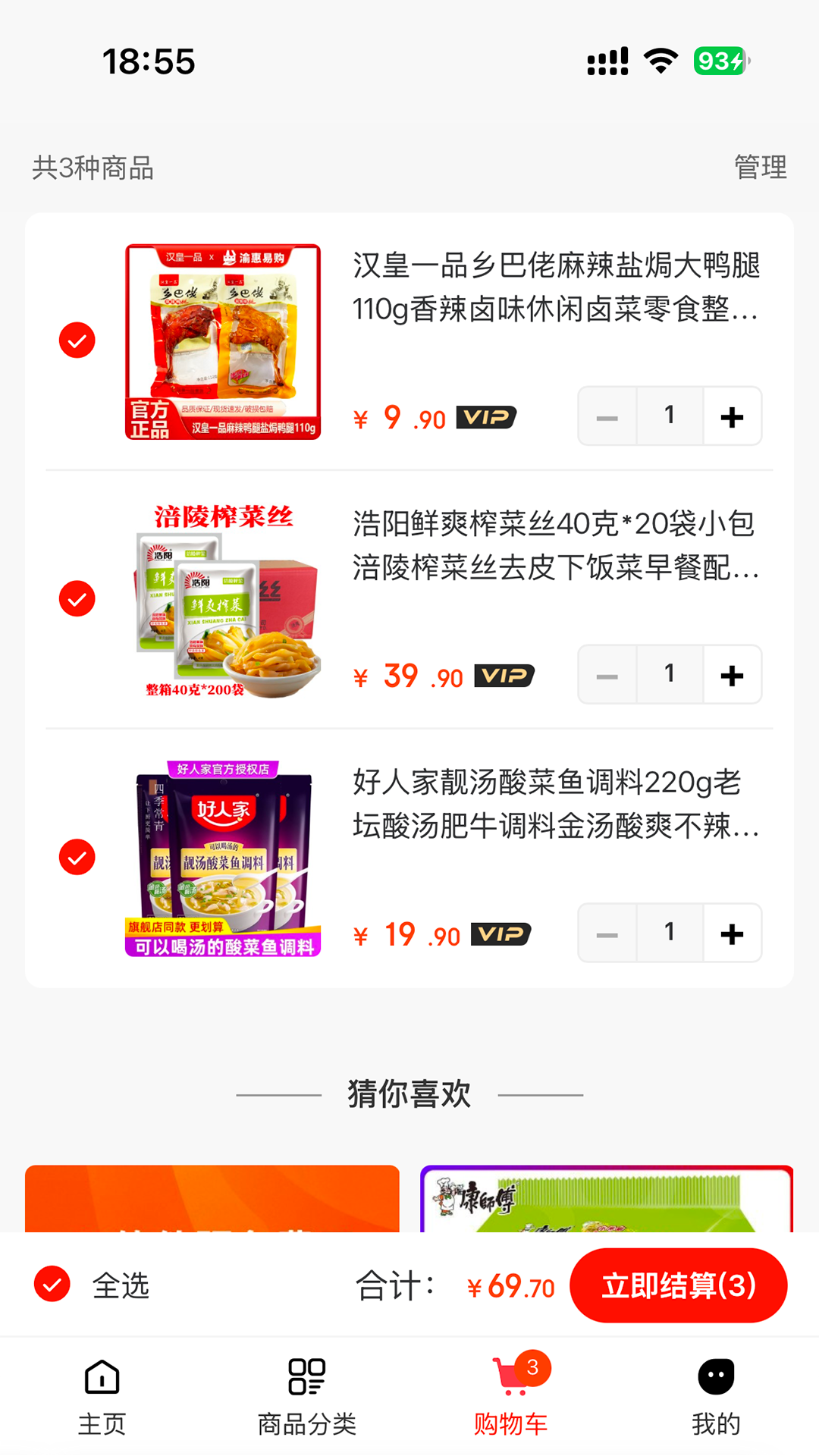819x1456 pixels.
Task: Decrease quantity of 汉皇一品 duck leg
Action: pos(607,416)
